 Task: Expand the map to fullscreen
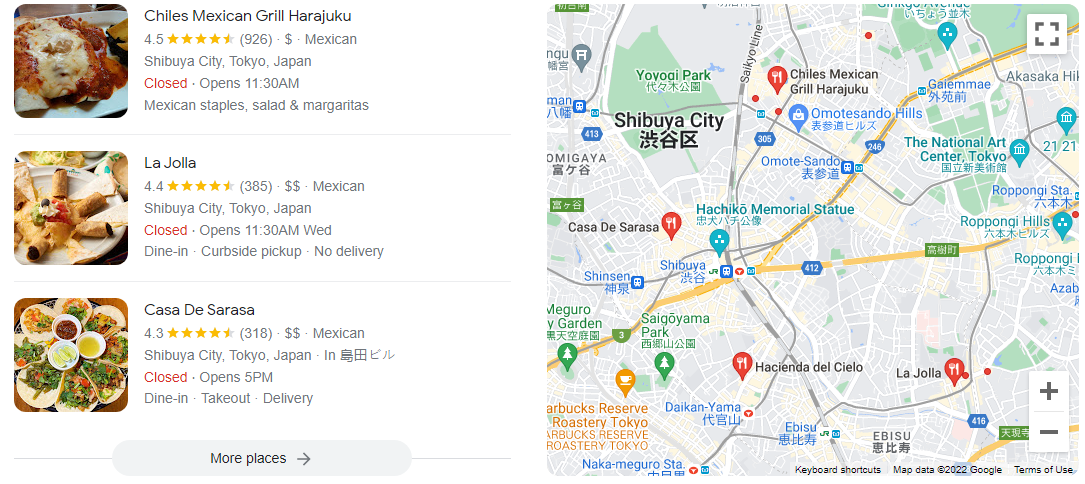pos(1047,34)
